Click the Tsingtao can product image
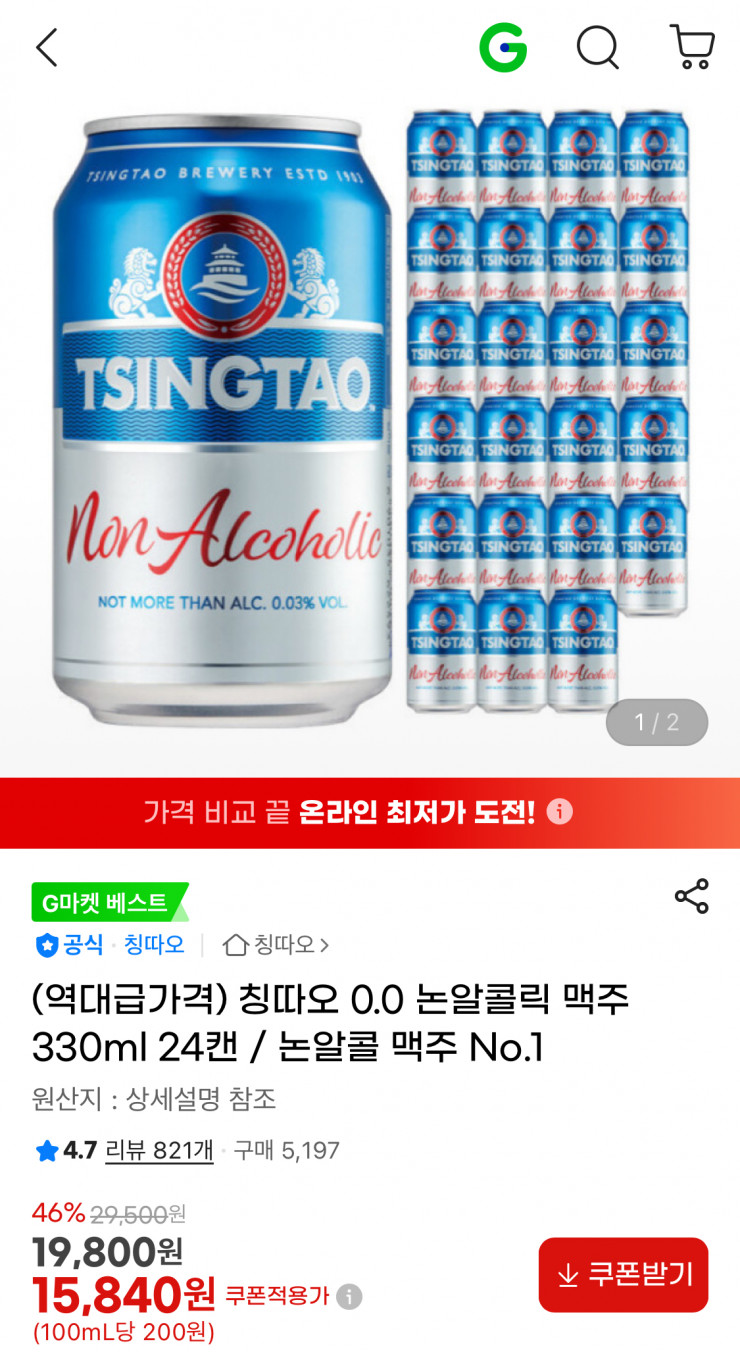 pos(220,420)
